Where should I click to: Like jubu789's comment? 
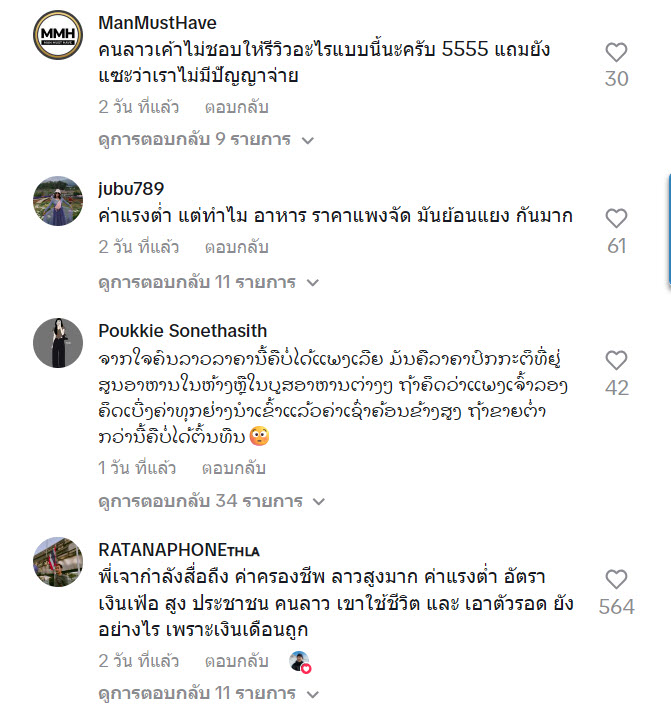coord(617,218)
